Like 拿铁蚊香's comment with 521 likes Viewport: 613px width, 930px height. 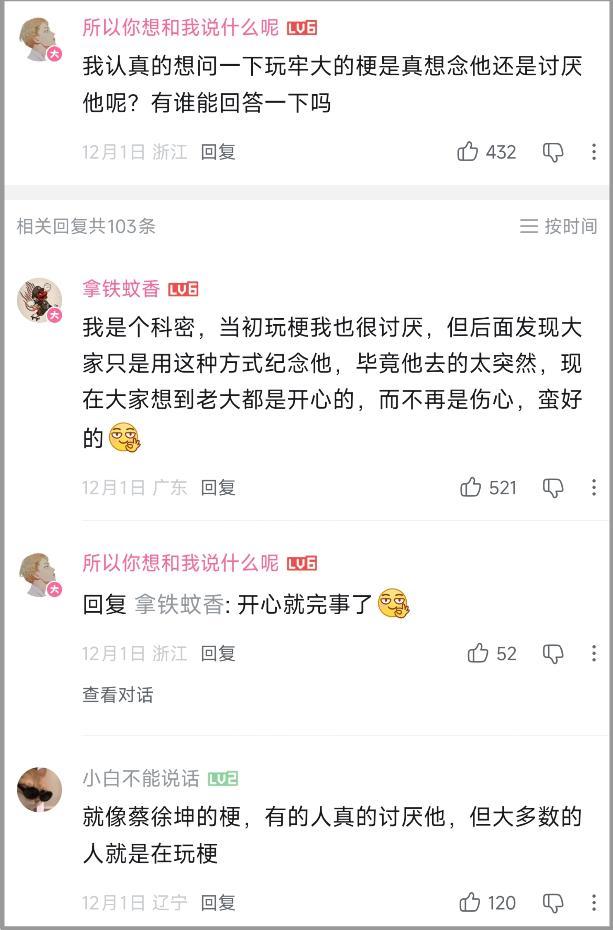[471, 487]
